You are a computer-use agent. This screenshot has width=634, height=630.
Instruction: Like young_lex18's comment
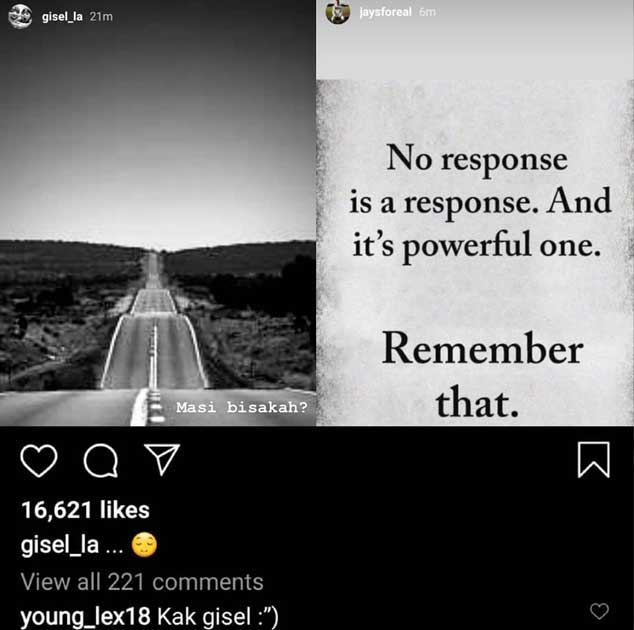pyautogui.click(x=599, y=611)
